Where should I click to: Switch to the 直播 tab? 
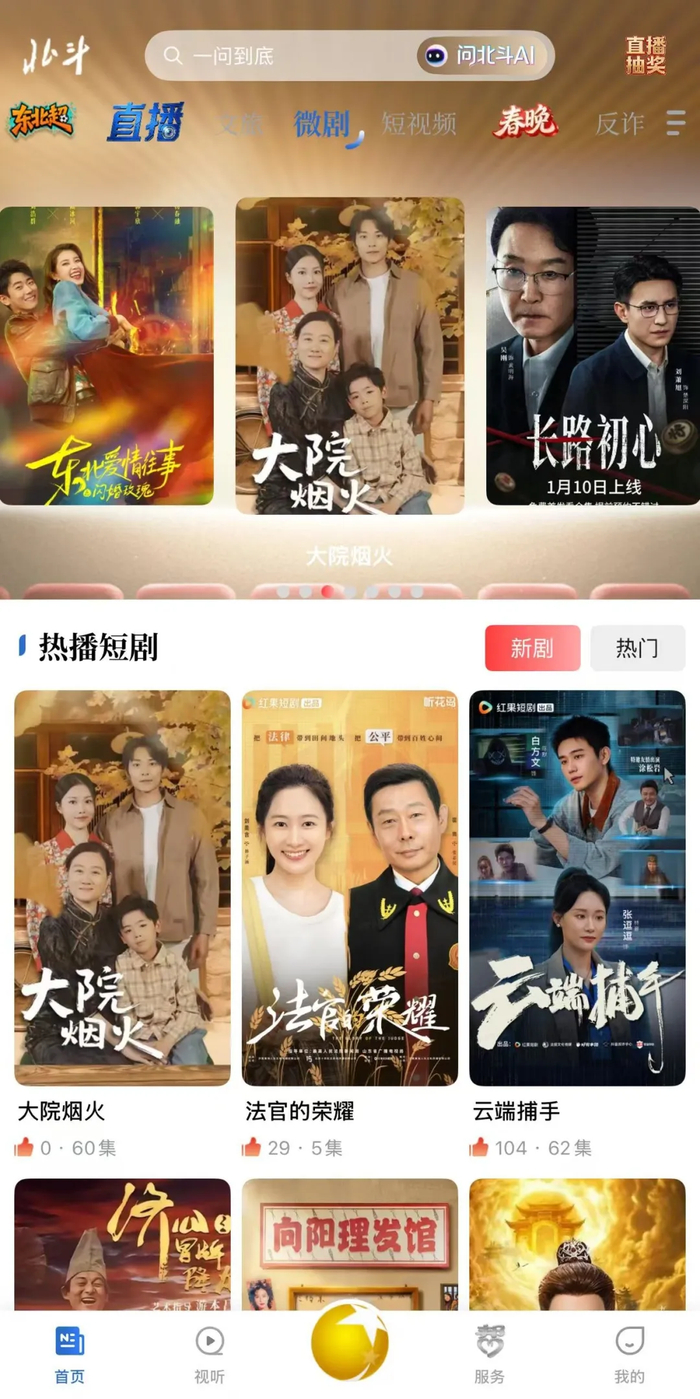(146, 122)
